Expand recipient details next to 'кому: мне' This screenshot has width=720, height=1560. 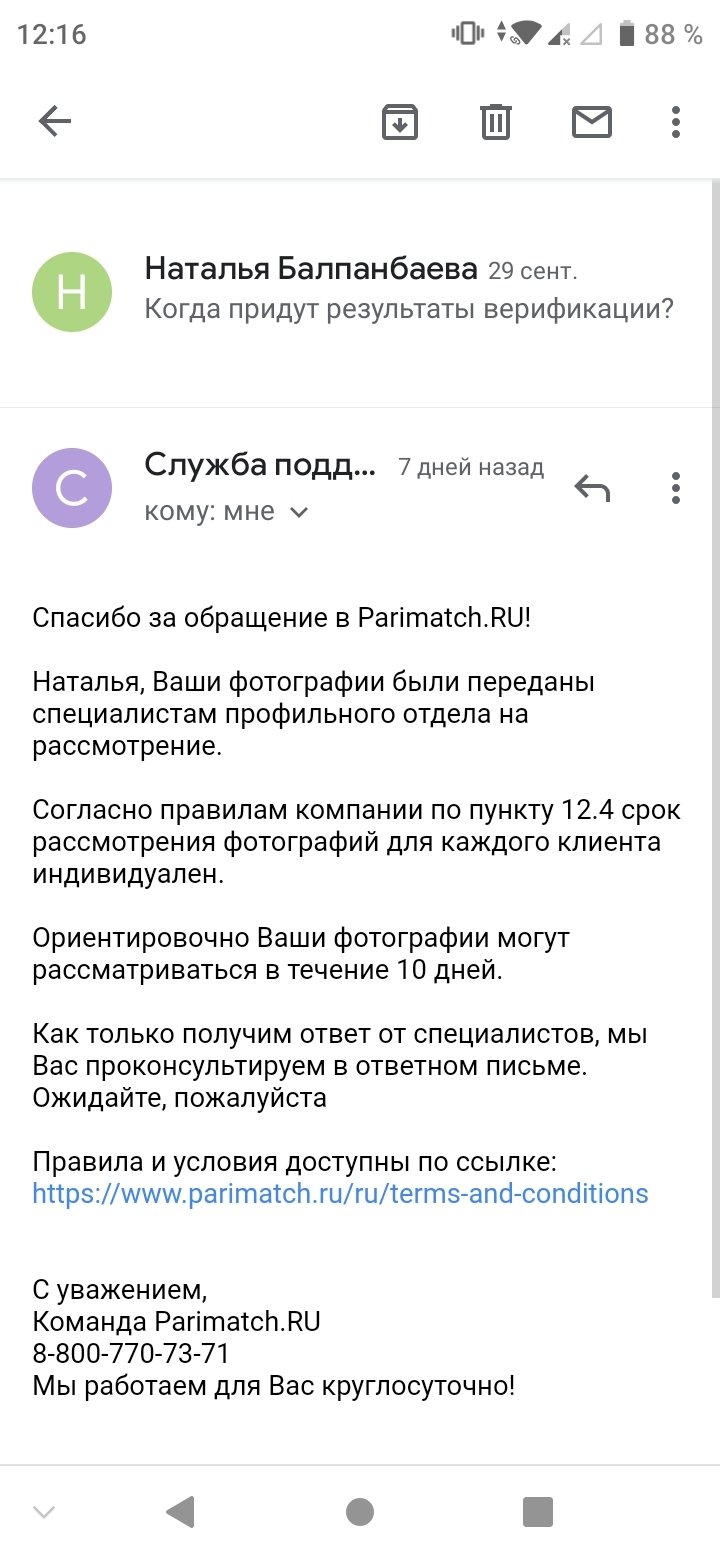coord(298,513)
